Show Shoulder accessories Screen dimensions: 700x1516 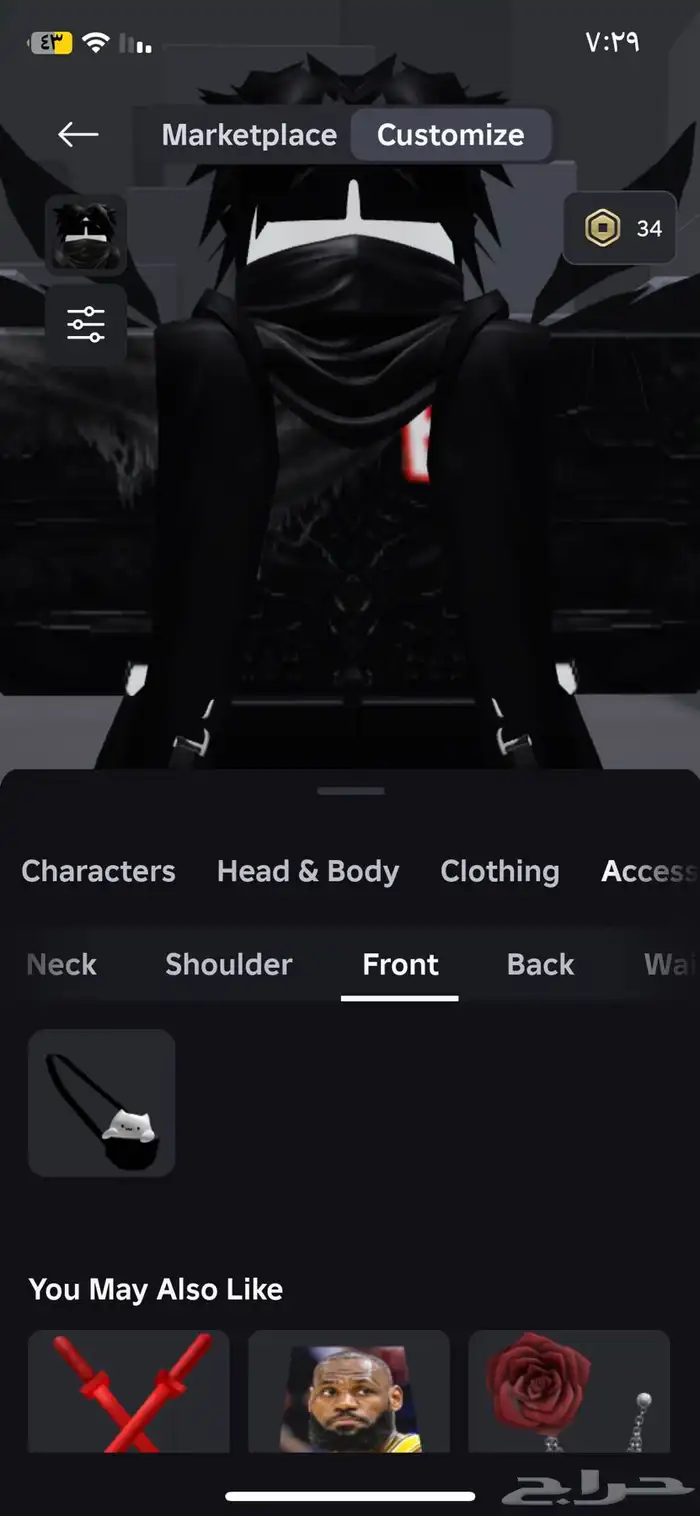point(229,964)
